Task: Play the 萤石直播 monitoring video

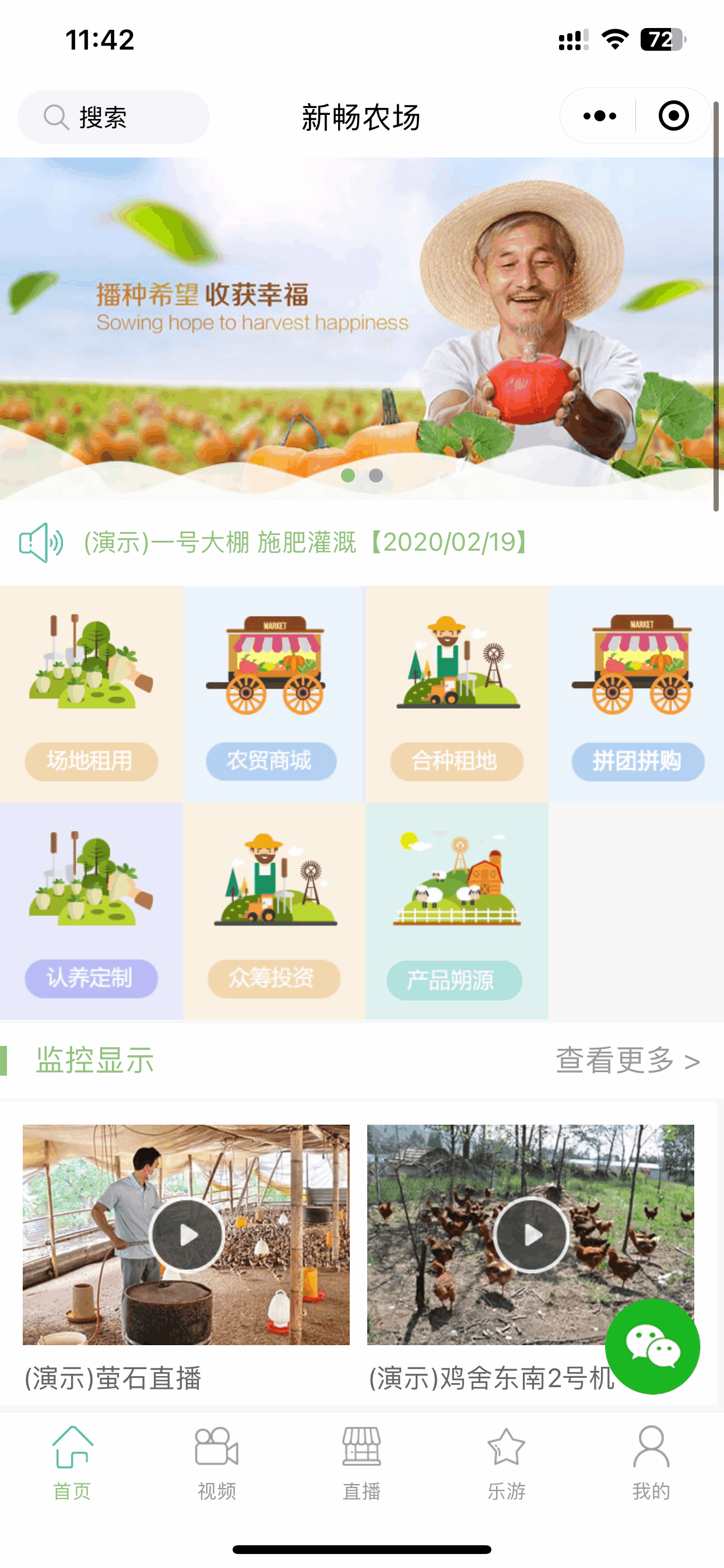Action: 187,1235
